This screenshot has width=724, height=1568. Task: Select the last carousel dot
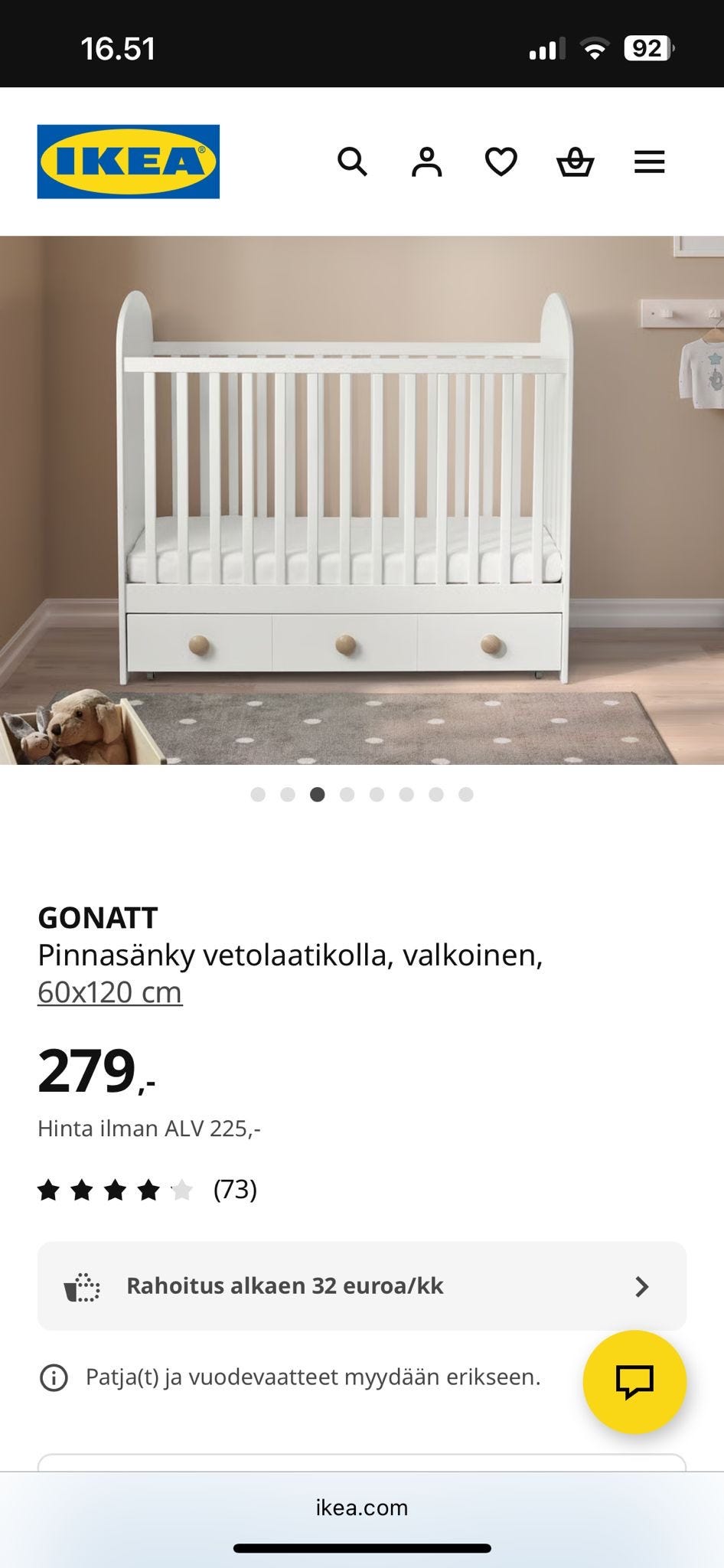465,795
